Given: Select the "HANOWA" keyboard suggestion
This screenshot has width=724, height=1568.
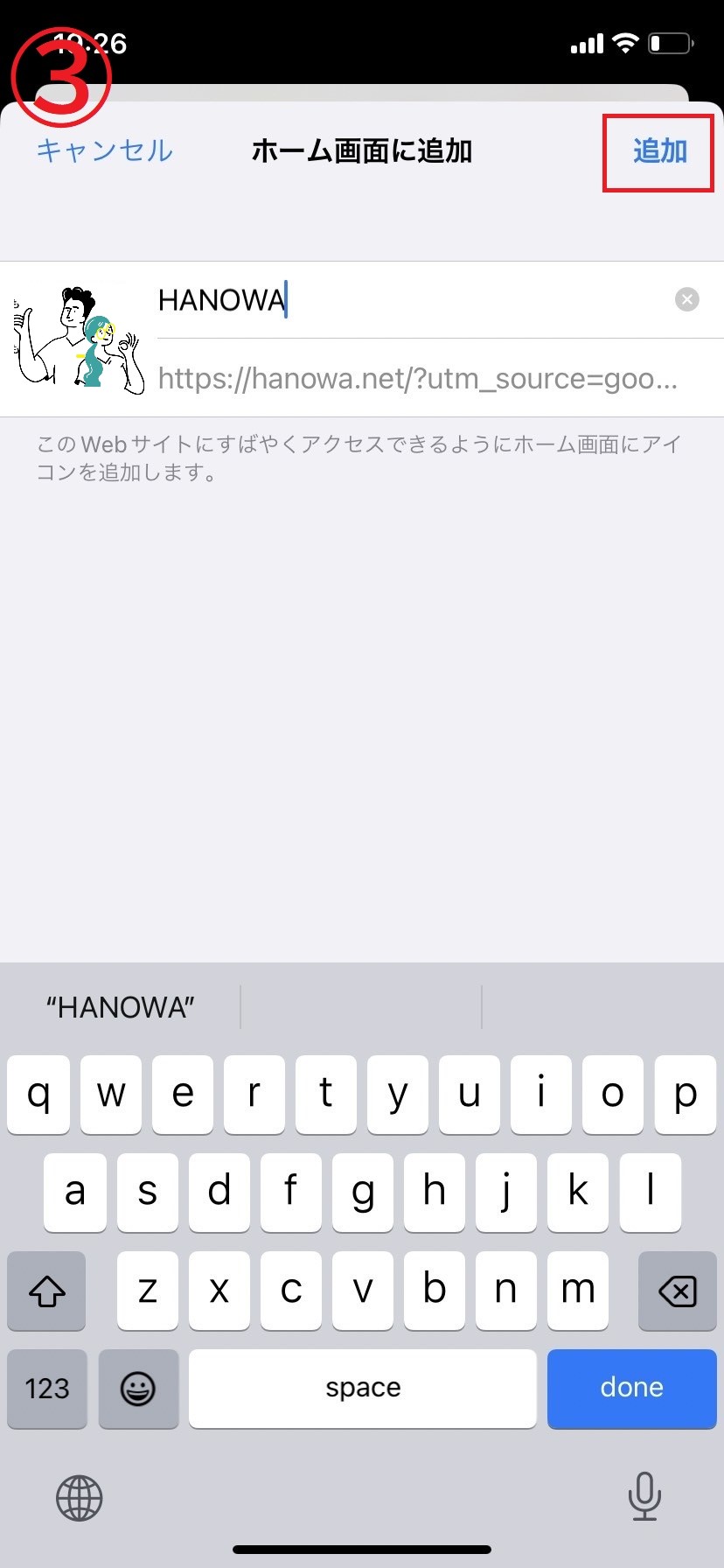Looking at the screenshot, I should pyautogui.click(x=121, y=1007).
